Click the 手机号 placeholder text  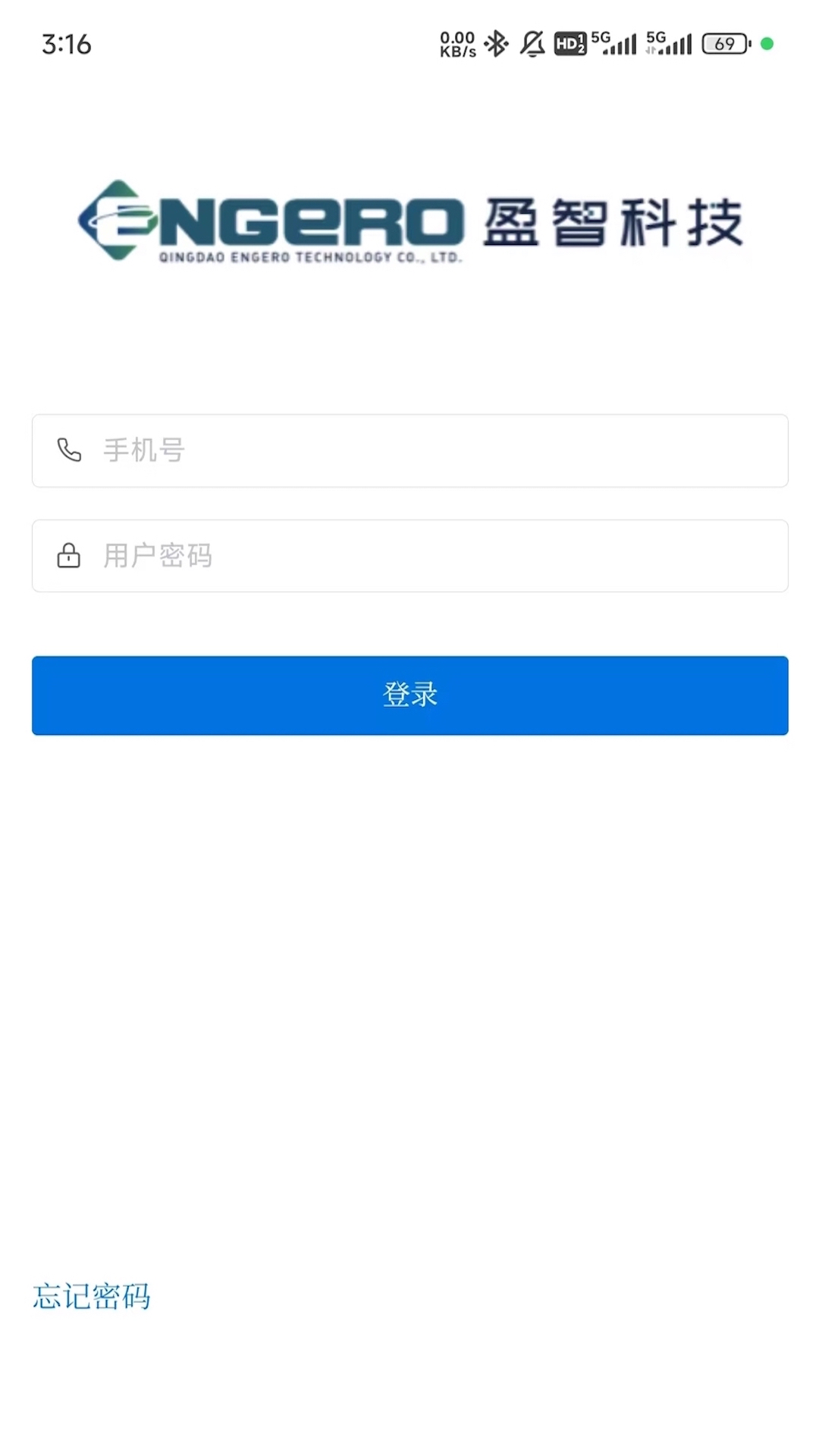[x=143, y=450]
